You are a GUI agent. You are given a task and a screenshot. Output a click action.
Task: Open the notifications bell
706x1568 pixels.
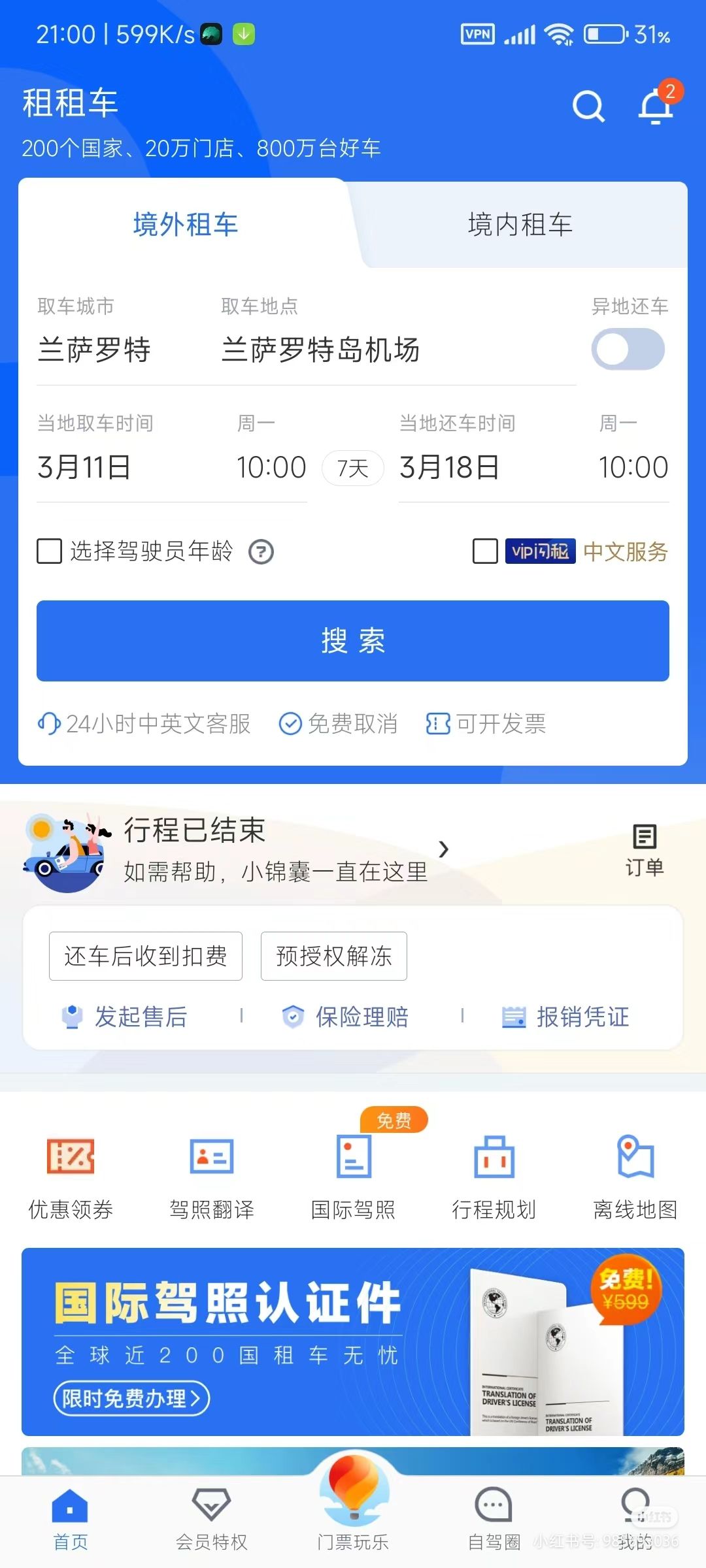pyautogui.click(x=656, y=106)
